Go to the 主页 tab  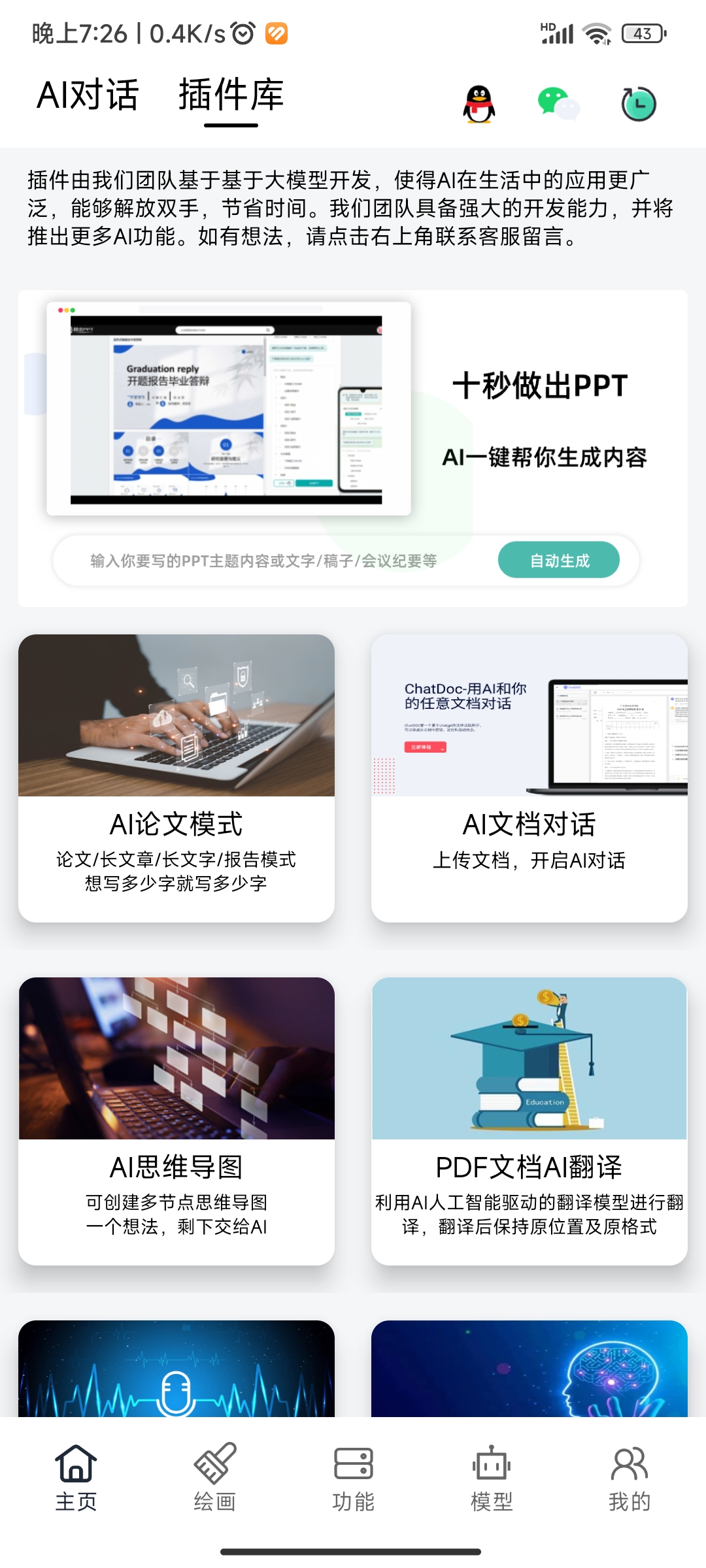click(76, 1478)
